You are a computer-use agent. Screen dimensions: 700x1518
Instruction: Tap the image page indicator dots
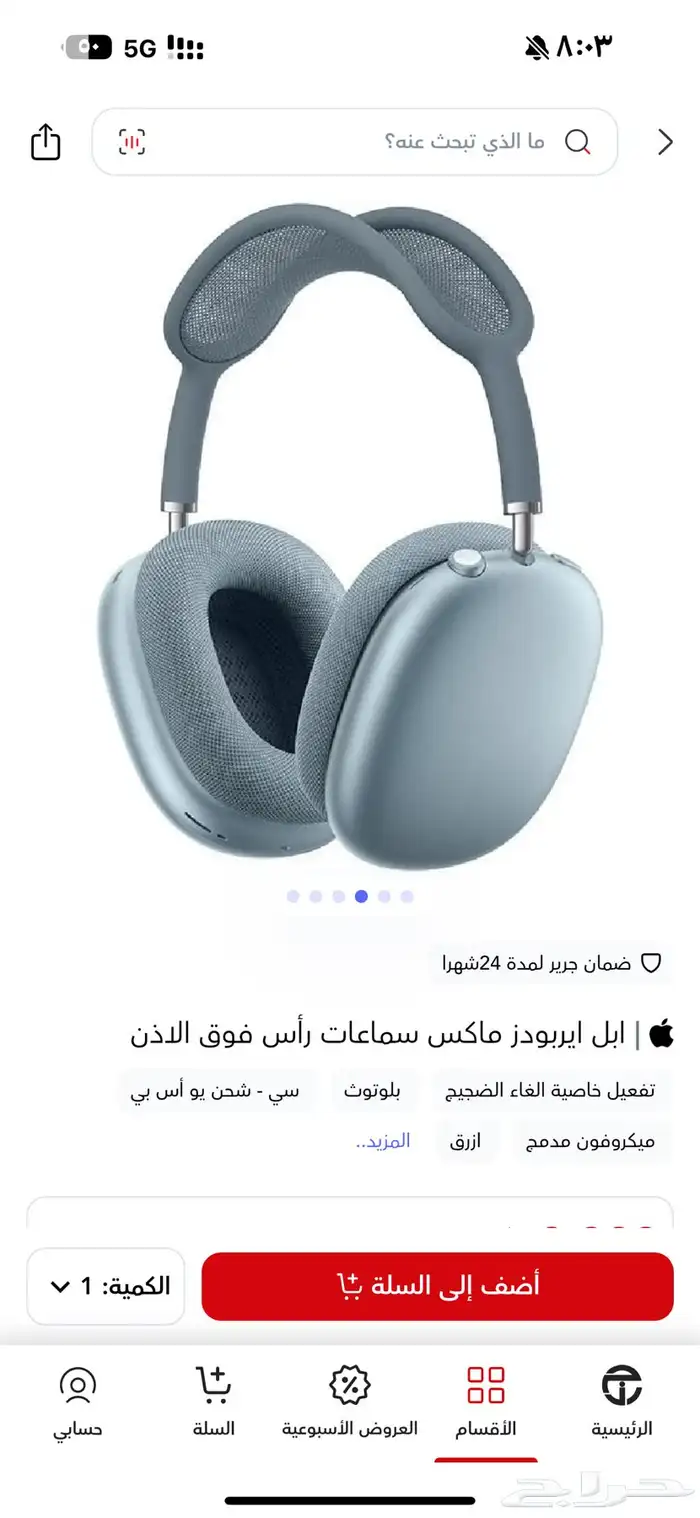pos(350,896)
